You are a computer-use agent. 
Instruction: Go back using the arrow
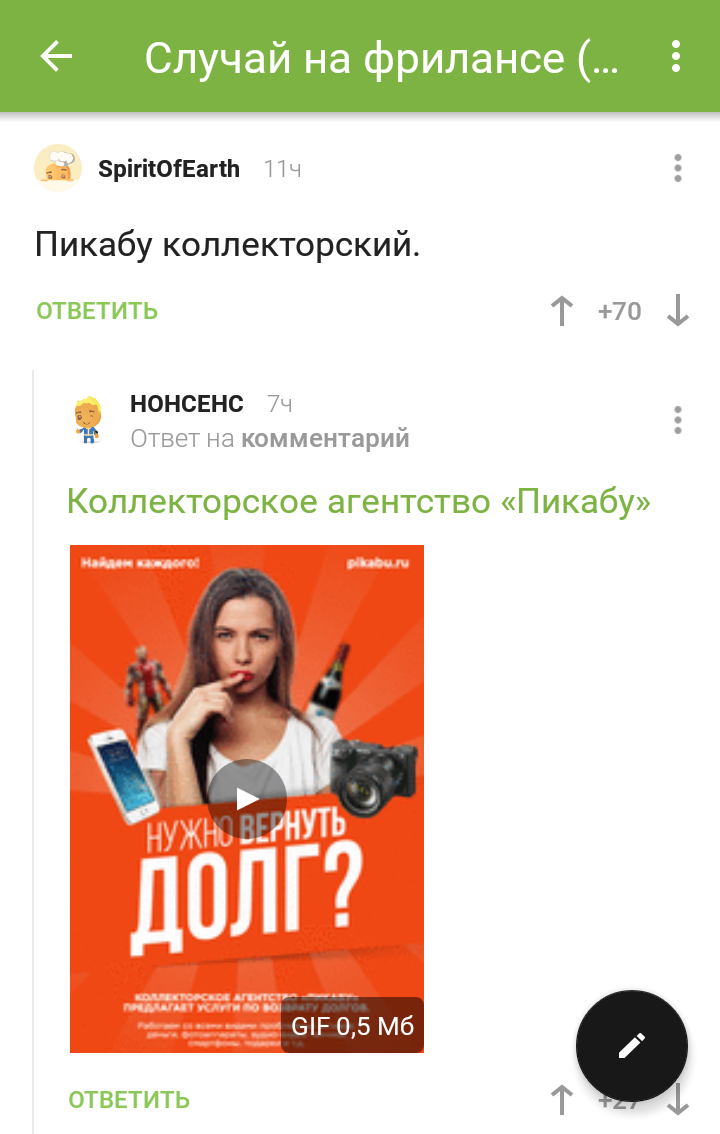(56, 57)
